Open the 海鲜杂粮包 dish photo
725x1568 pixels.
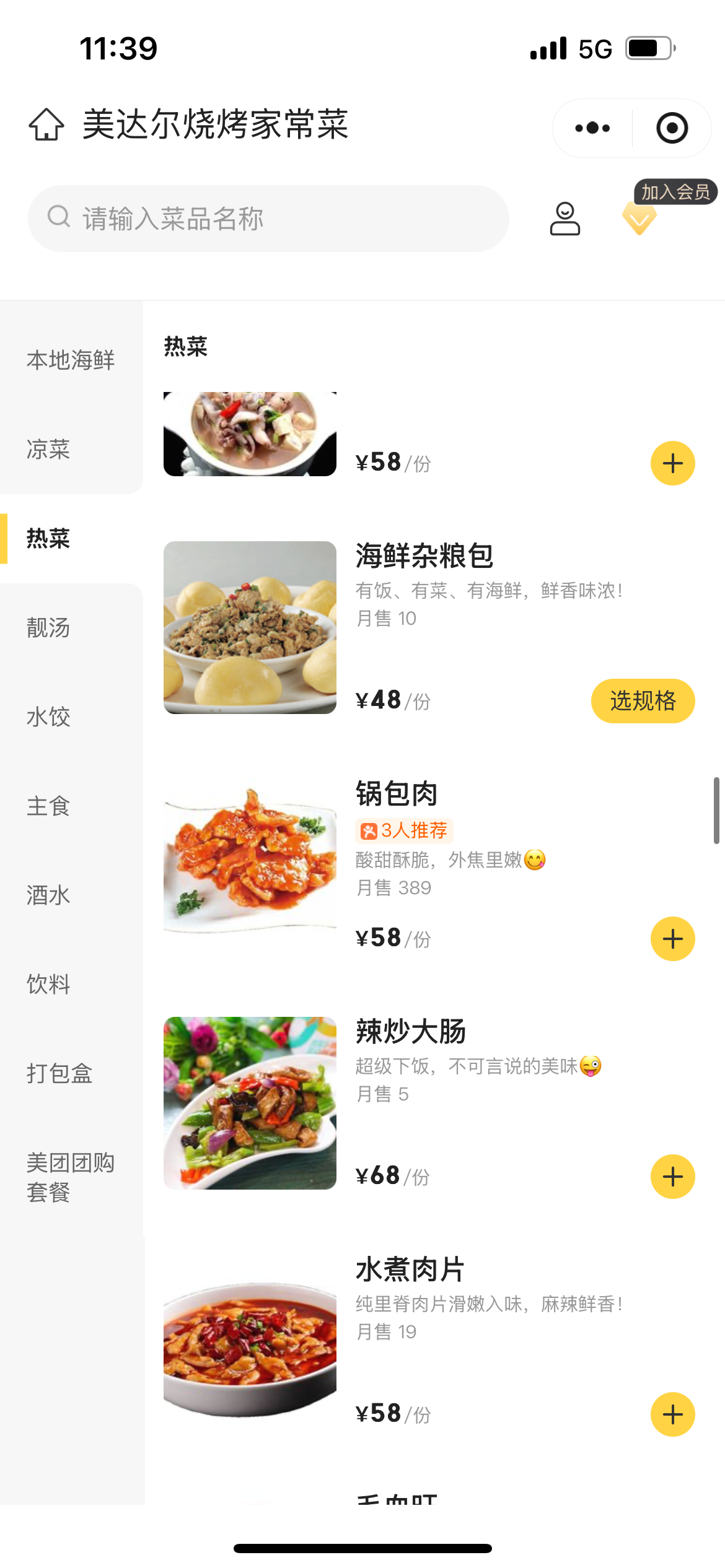[250, 627]
